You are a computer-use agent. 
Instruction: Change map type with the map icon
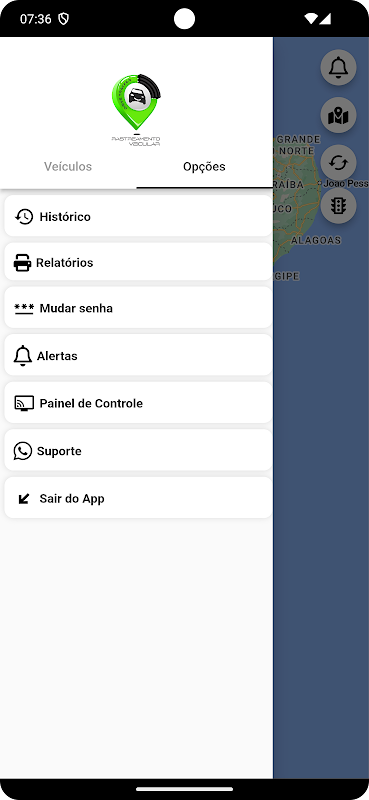pyautogui.click(x=338, y=115)
